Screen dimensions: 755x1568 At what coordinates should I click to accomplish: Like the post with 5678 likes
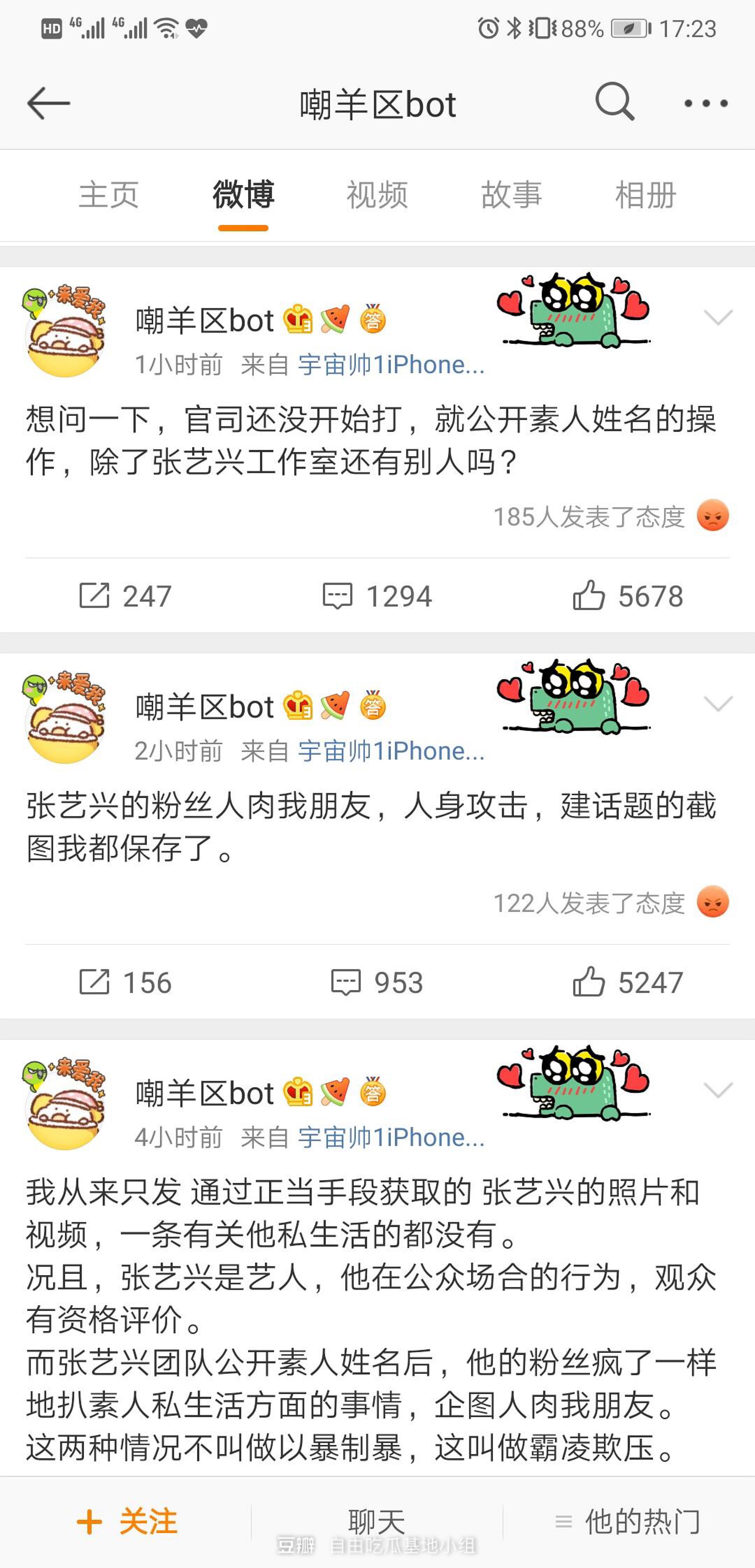tap(628, 596)
